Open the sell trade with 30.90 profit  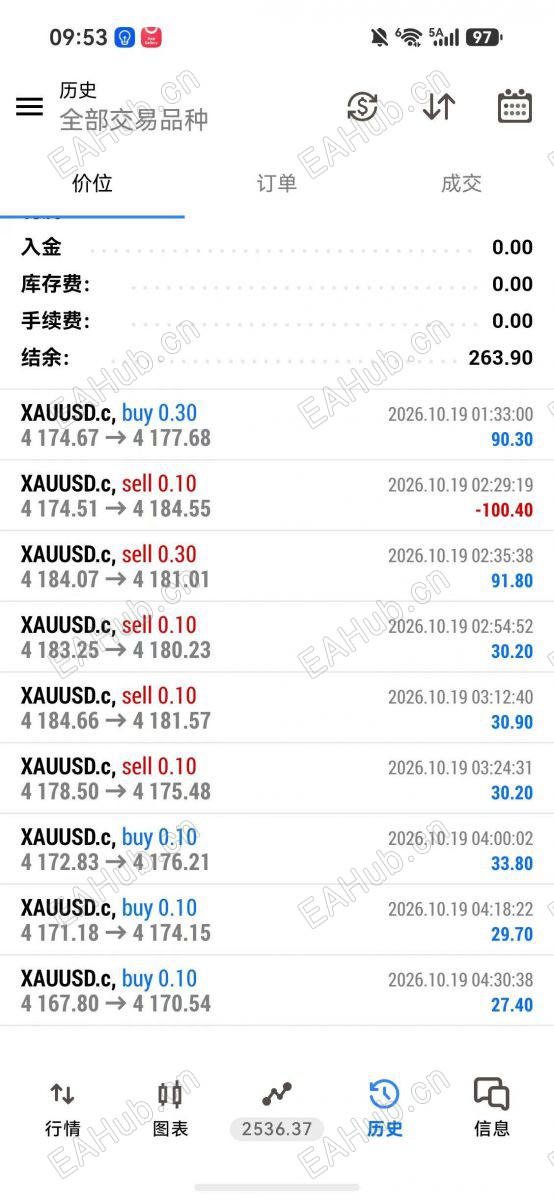tap(277, 708)
